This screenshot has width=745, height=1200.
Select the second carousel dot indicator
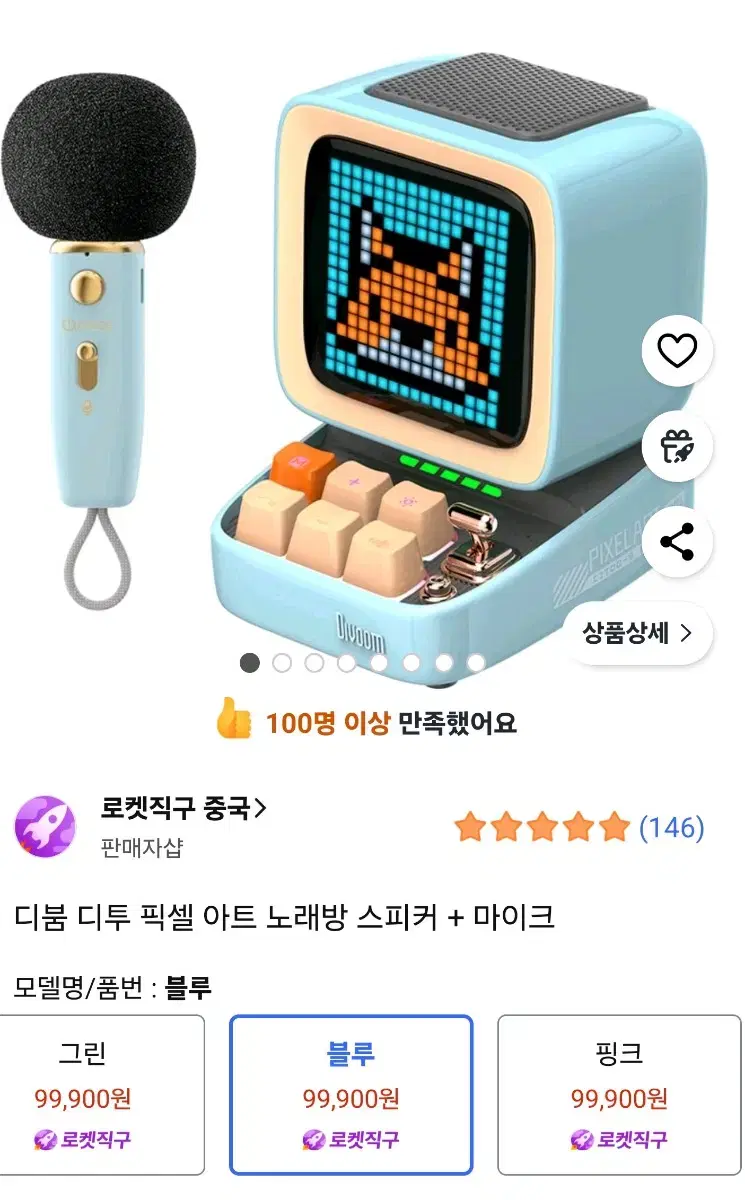click(283, 661)
